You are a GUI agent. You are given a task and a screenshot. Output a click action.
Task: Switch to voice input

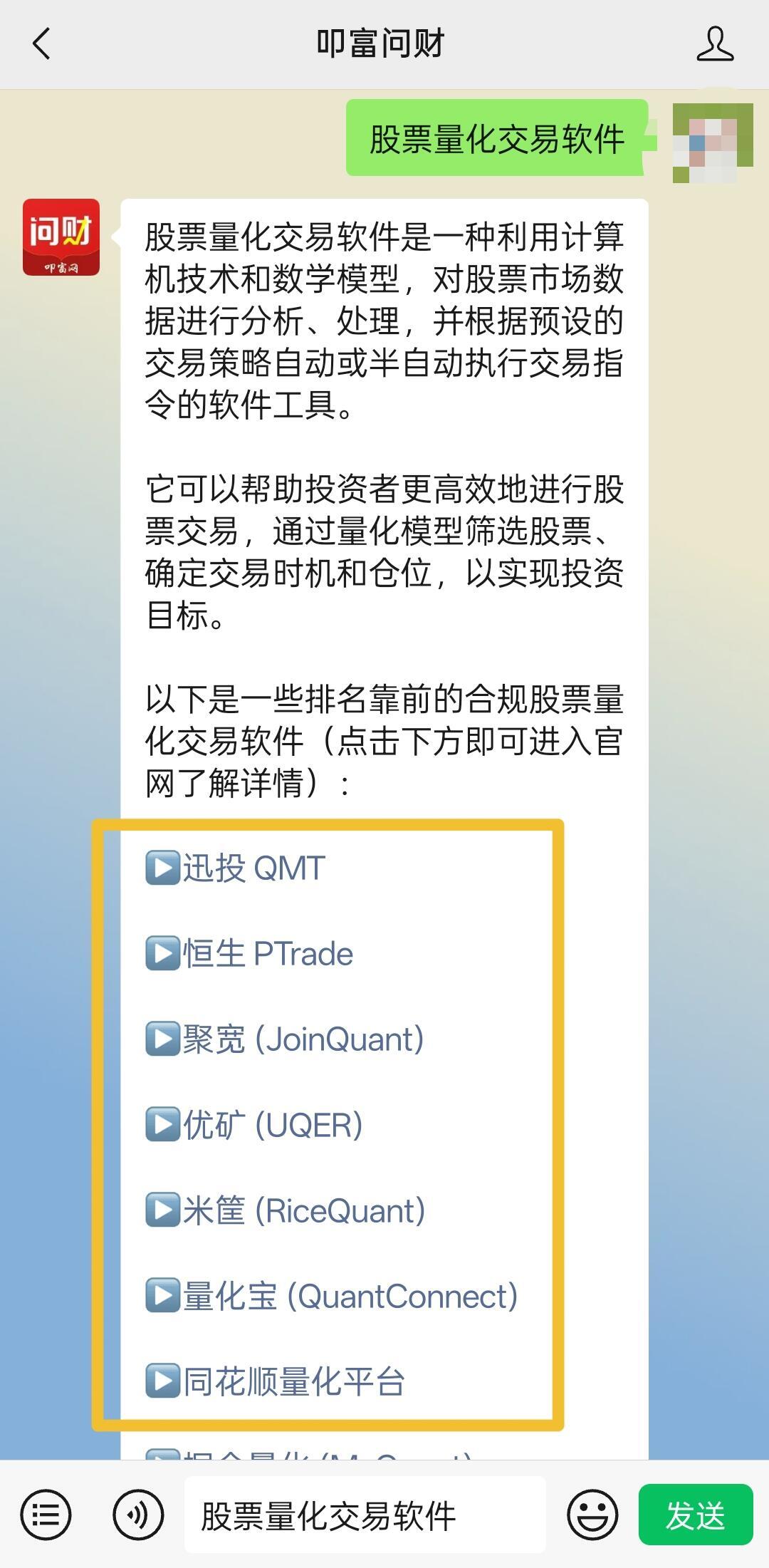[138, 1515]
